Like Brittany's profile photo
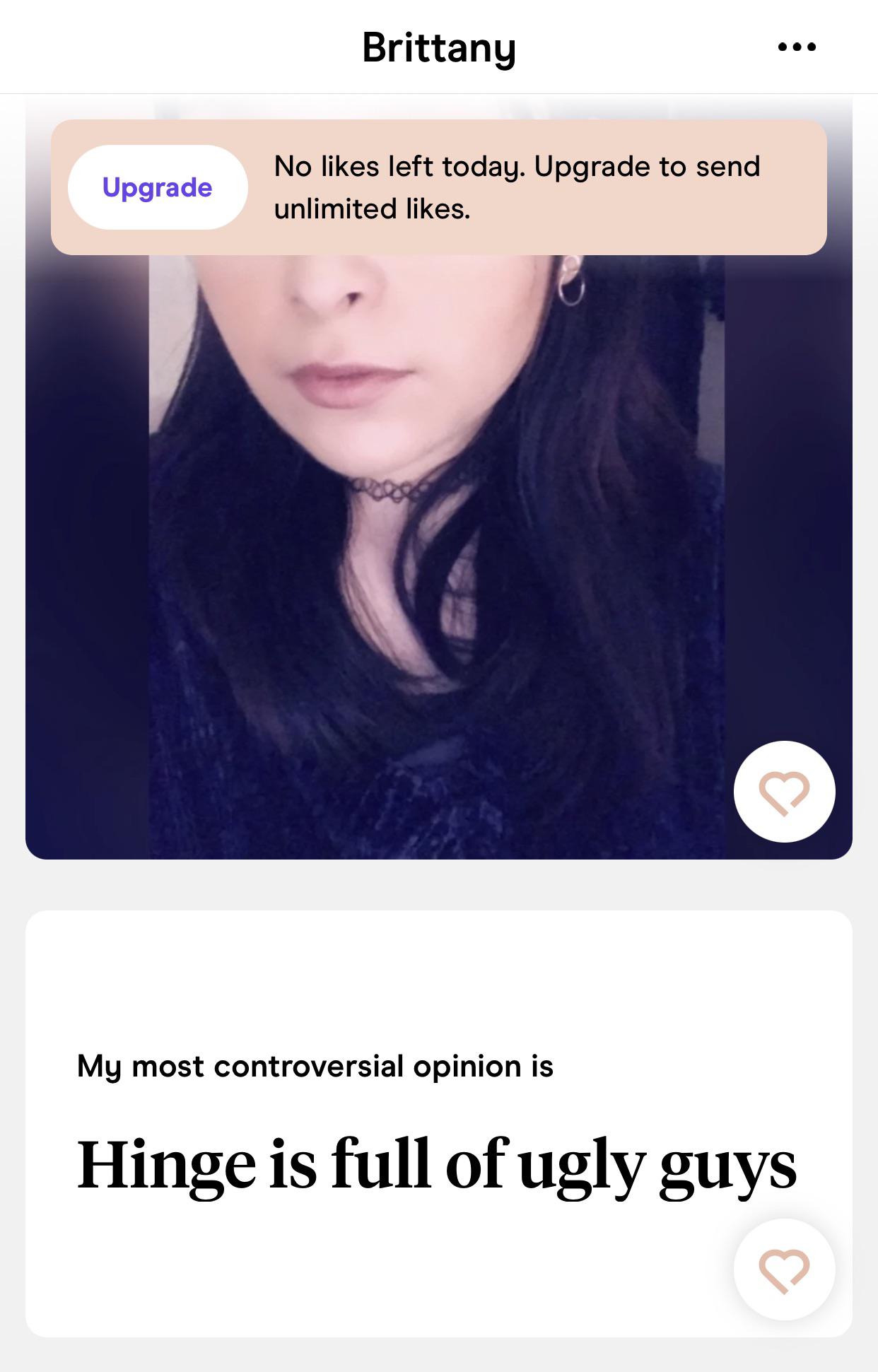The height and width of the screenshot is (1372, 878). (784, 792)
